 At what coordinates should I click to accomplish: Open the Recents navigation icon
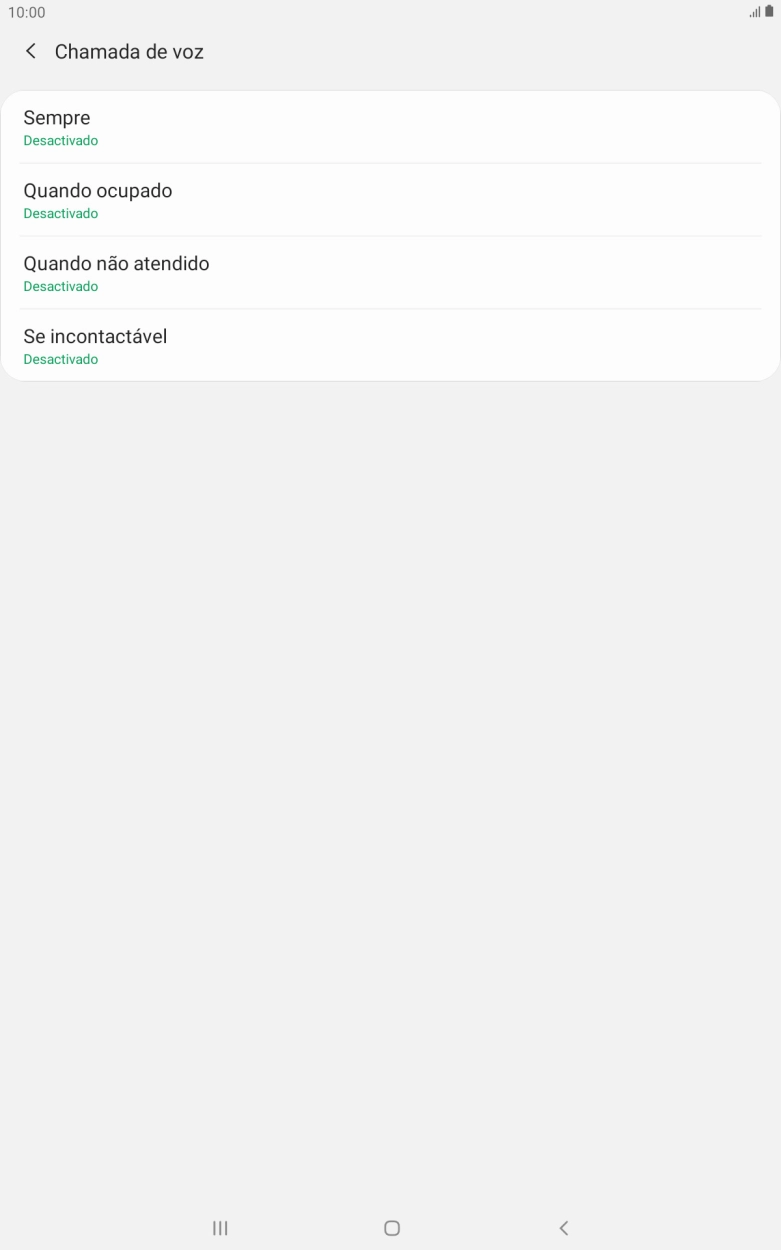tap(219, 1227)
